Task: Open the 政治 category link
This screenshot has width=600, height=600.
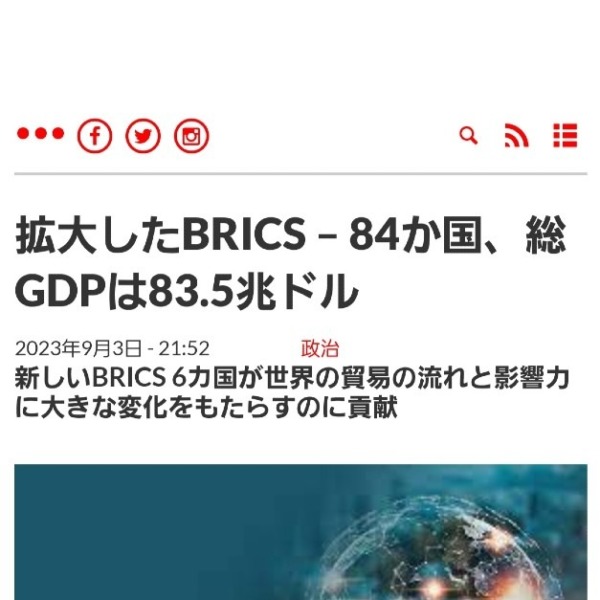Action: [319, 349]
